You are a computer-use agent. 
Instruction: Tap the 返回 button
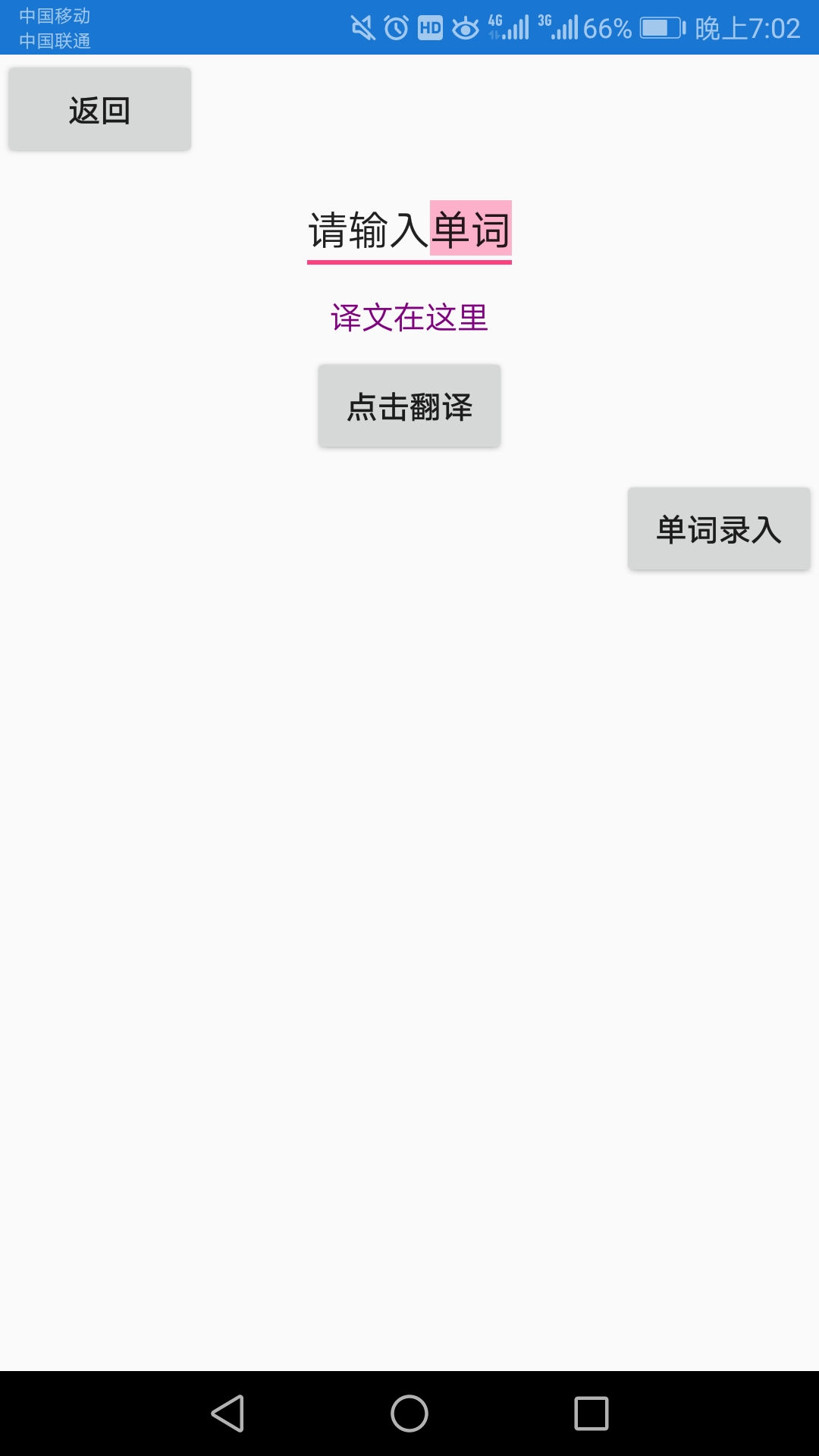point(99,109)
